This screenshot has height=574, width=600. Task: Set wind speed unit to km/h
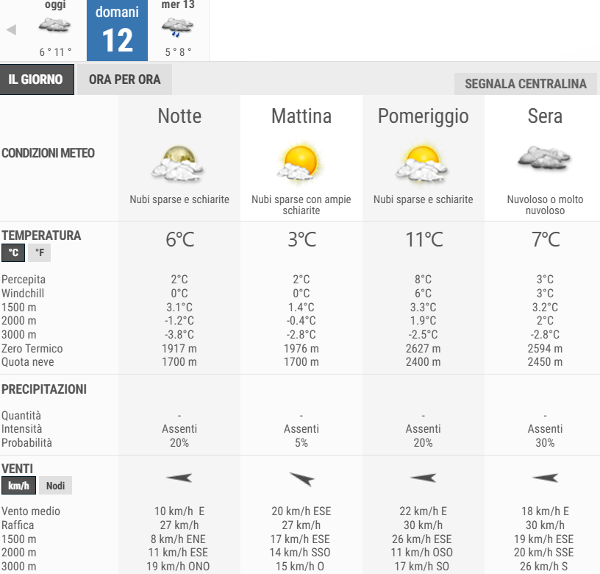(x=18, y=485)
